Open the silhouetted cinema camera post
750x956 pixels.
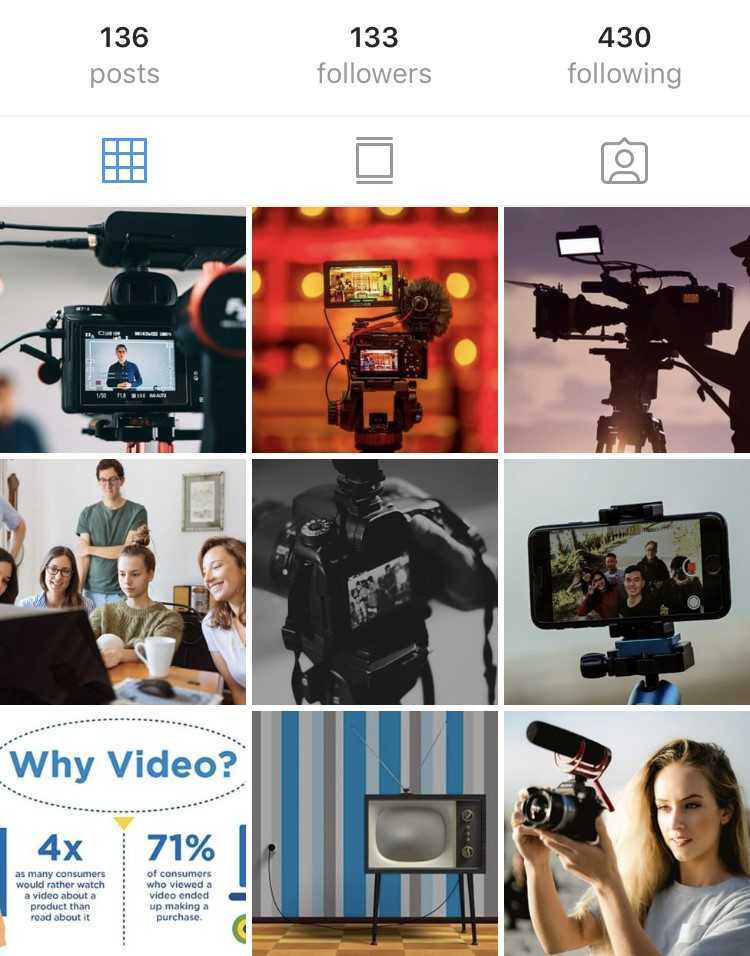[627, 330]
